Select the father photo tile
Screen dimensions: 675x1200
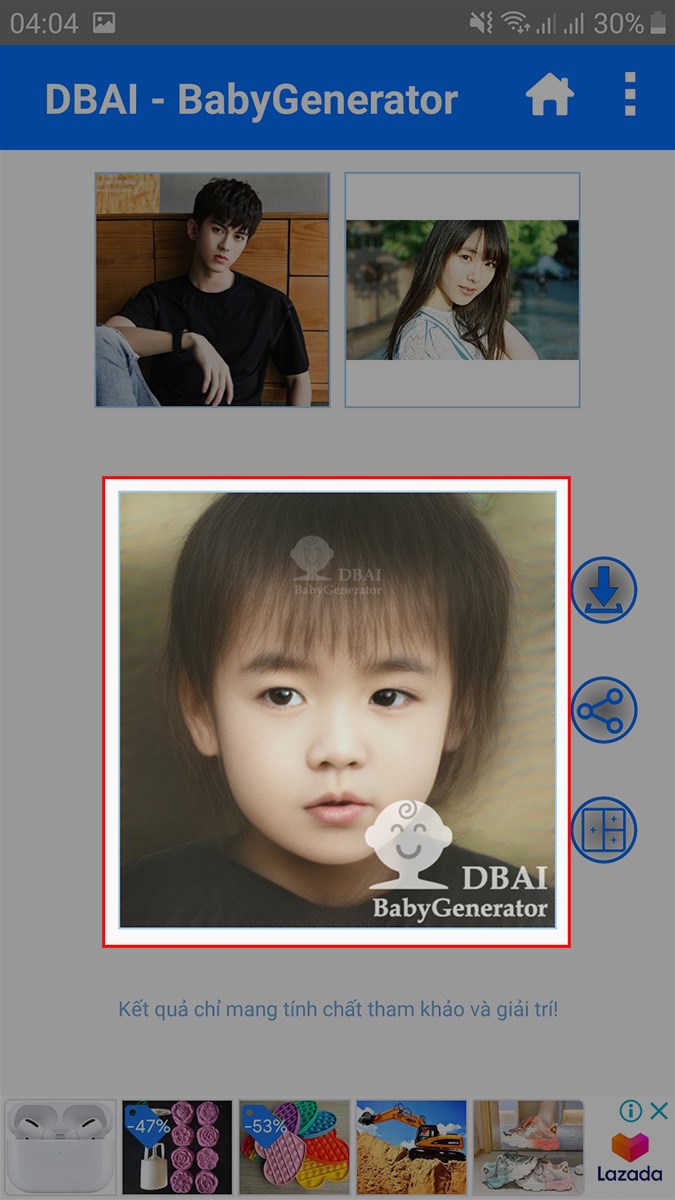212,290
